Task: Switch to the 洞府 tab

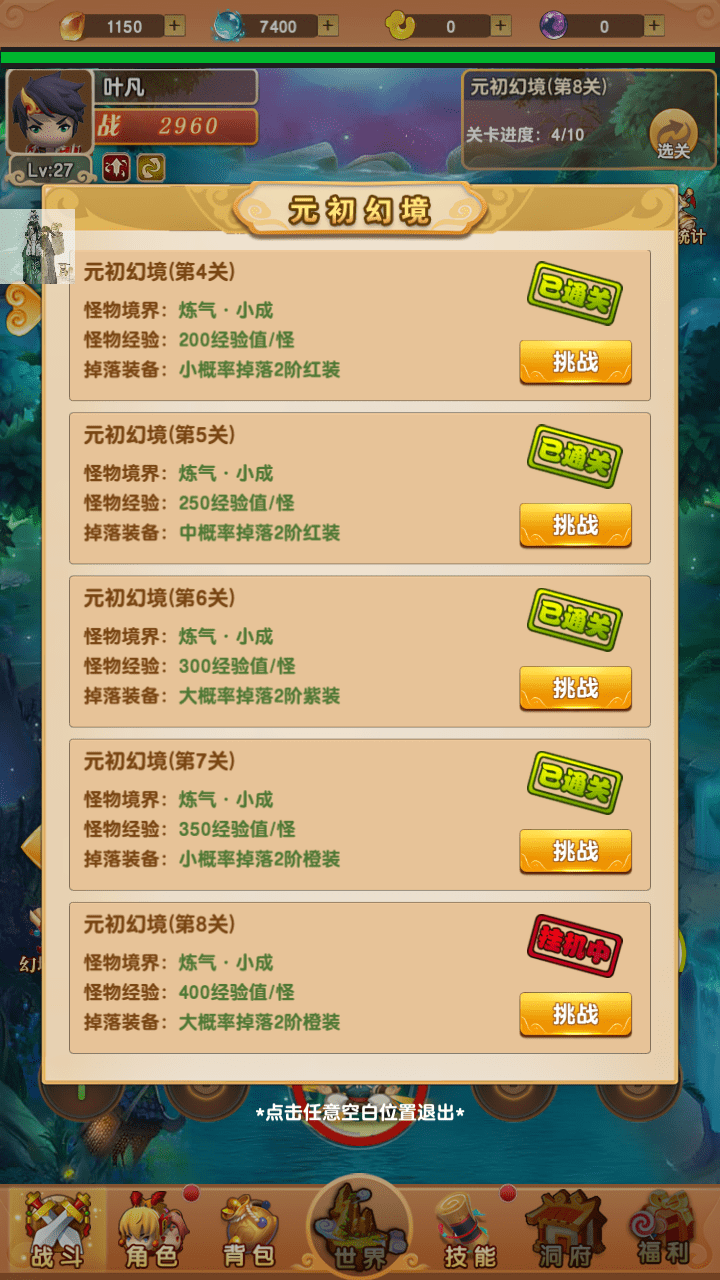Action: [566, 1231]
